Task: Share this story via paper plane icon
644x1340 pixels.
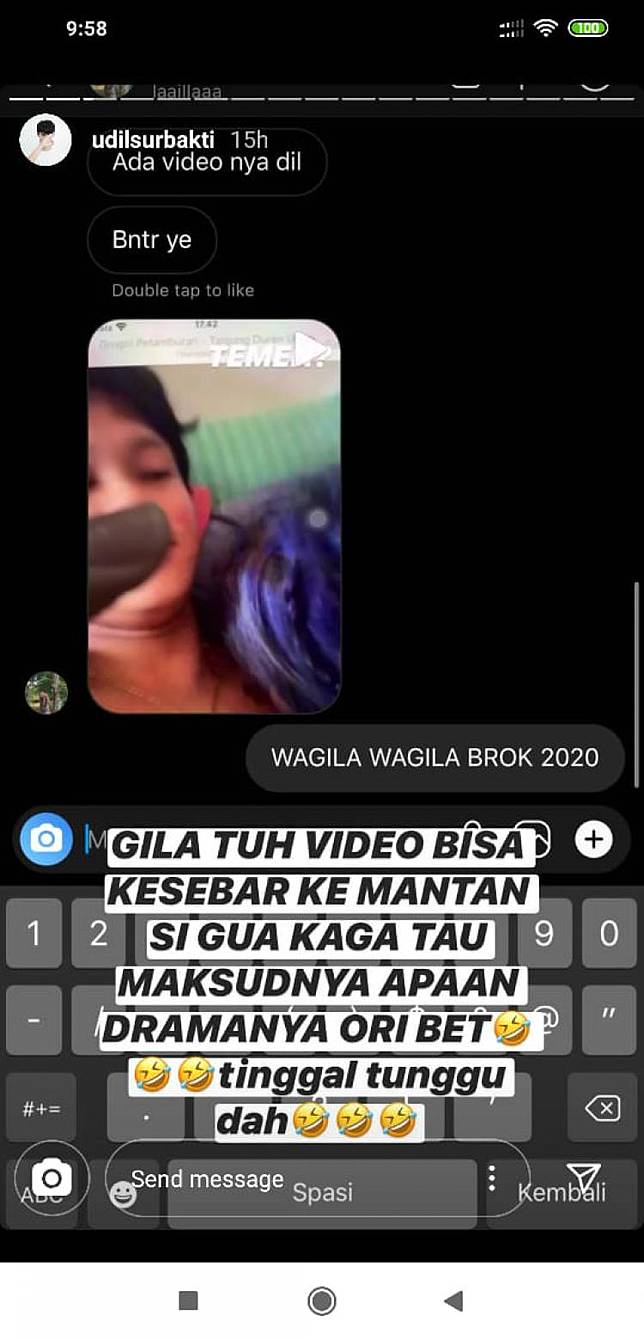Action: [583, 1180]
